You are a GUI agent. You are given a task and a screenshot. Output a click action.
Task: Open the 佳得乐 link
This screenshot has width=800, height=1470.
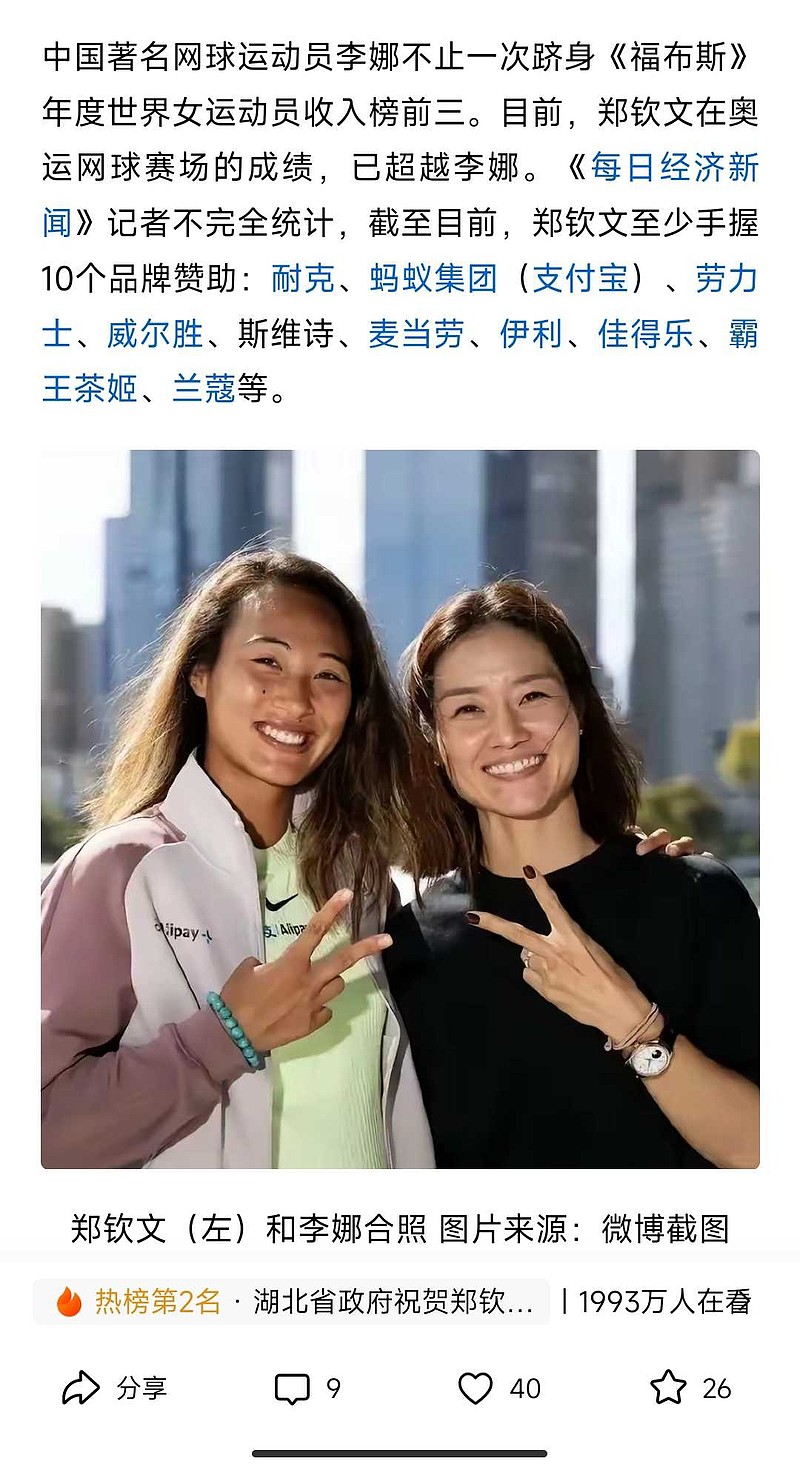tap(646, 334)
